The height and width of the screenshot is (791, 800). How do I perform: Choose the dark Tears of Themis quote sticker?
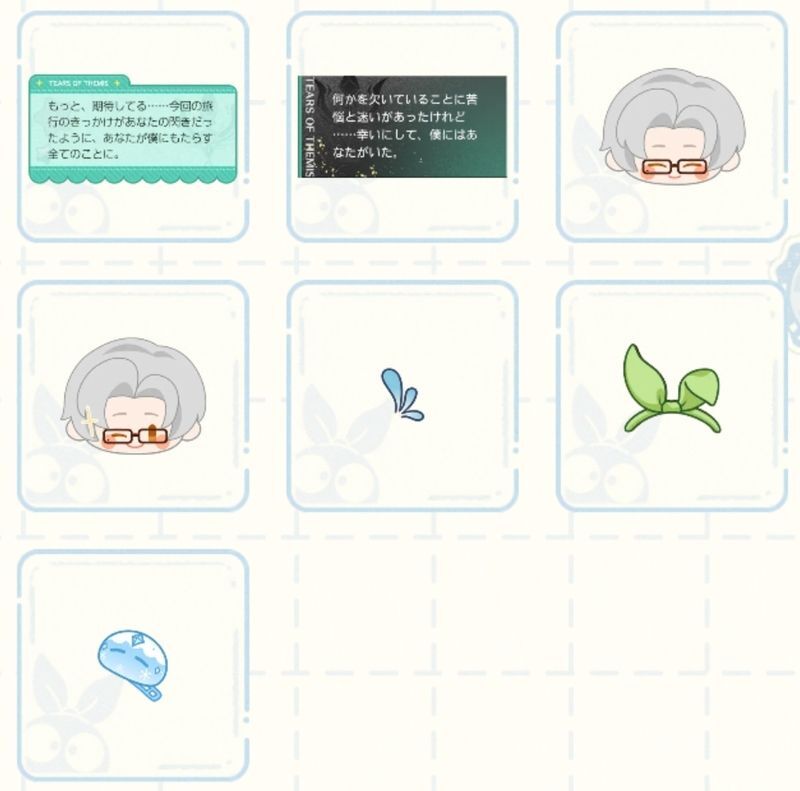tap(402, 127)
